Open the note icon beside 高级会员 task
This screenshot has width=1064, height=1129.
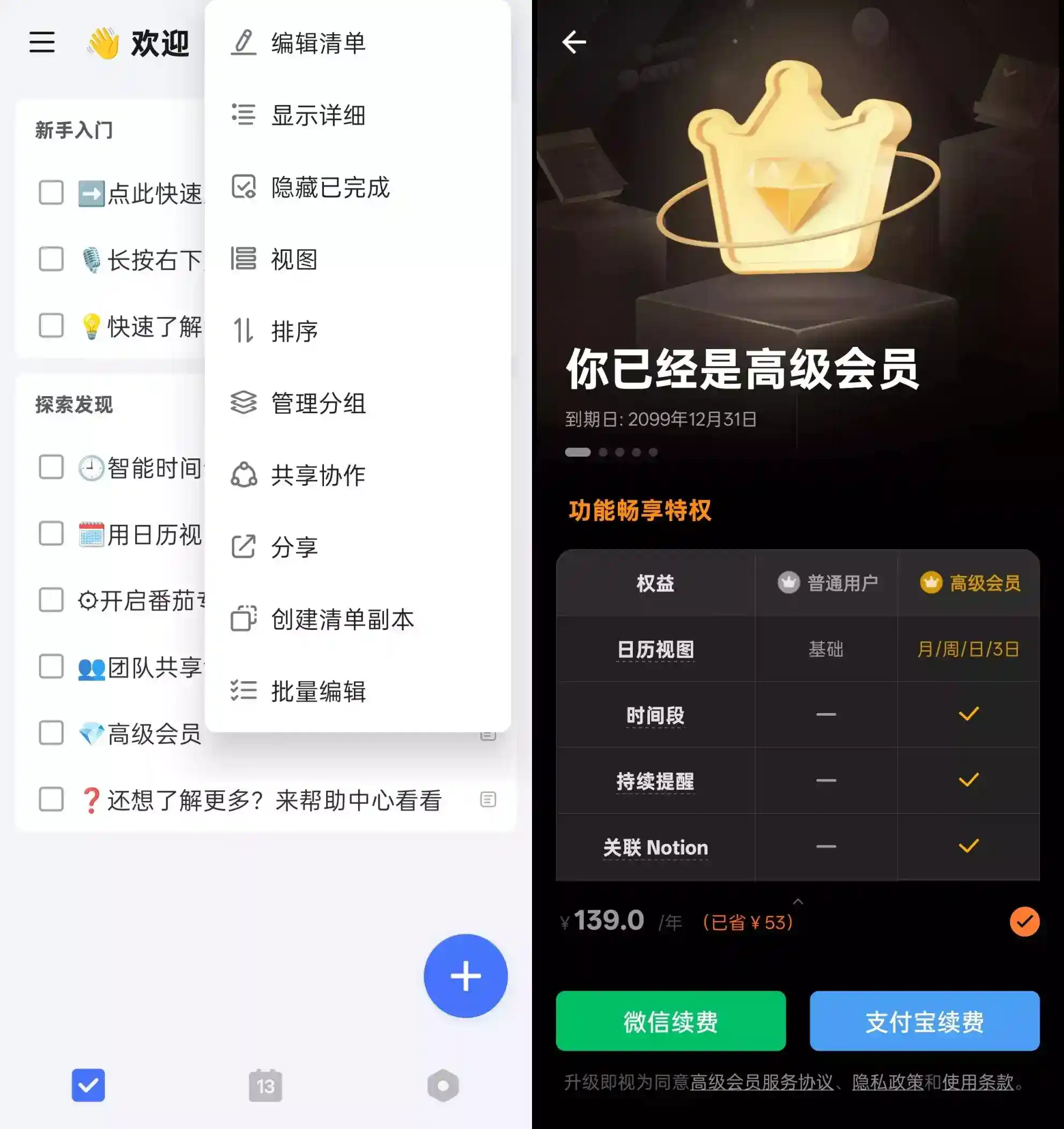point(487,734)
